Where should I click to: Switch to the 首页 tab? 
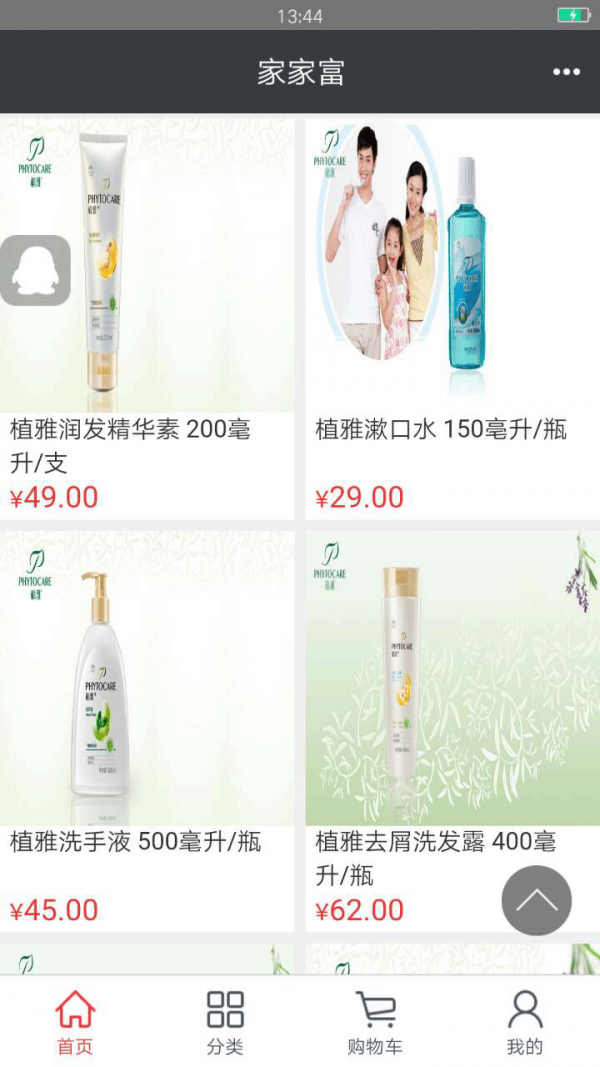tap(75, 1022)
